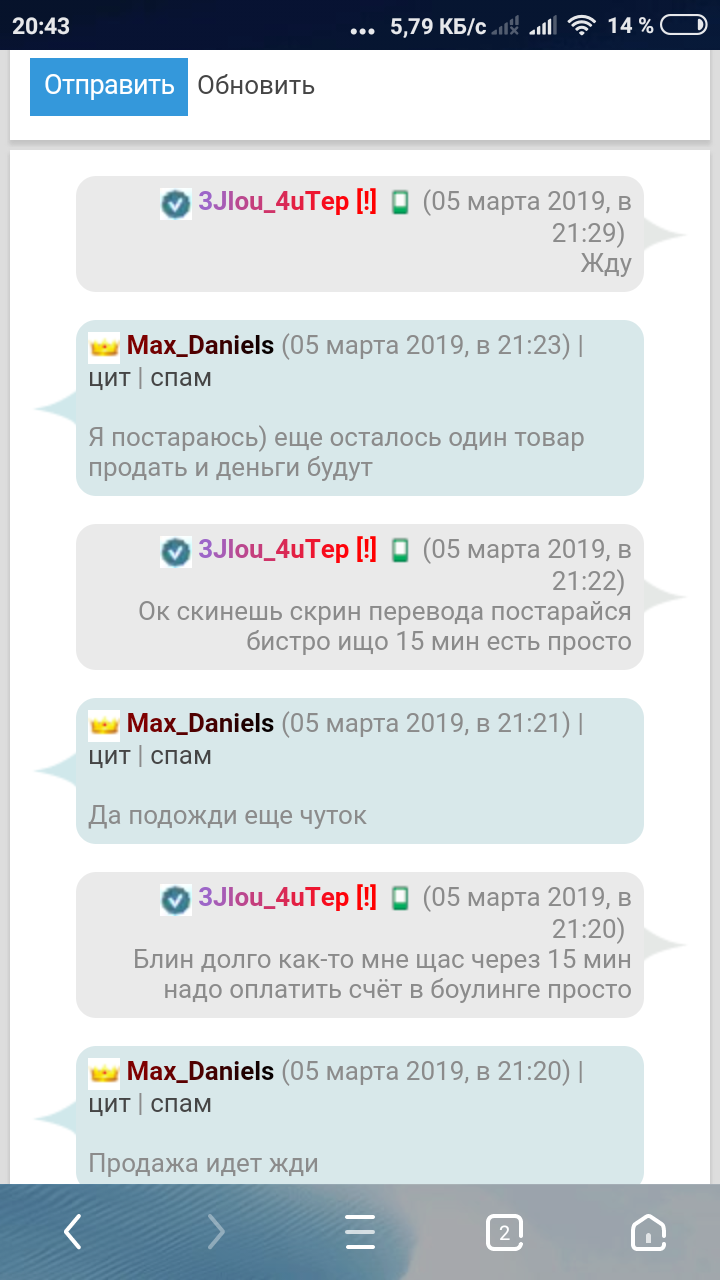Go back with the browser back arrow

72,1232
